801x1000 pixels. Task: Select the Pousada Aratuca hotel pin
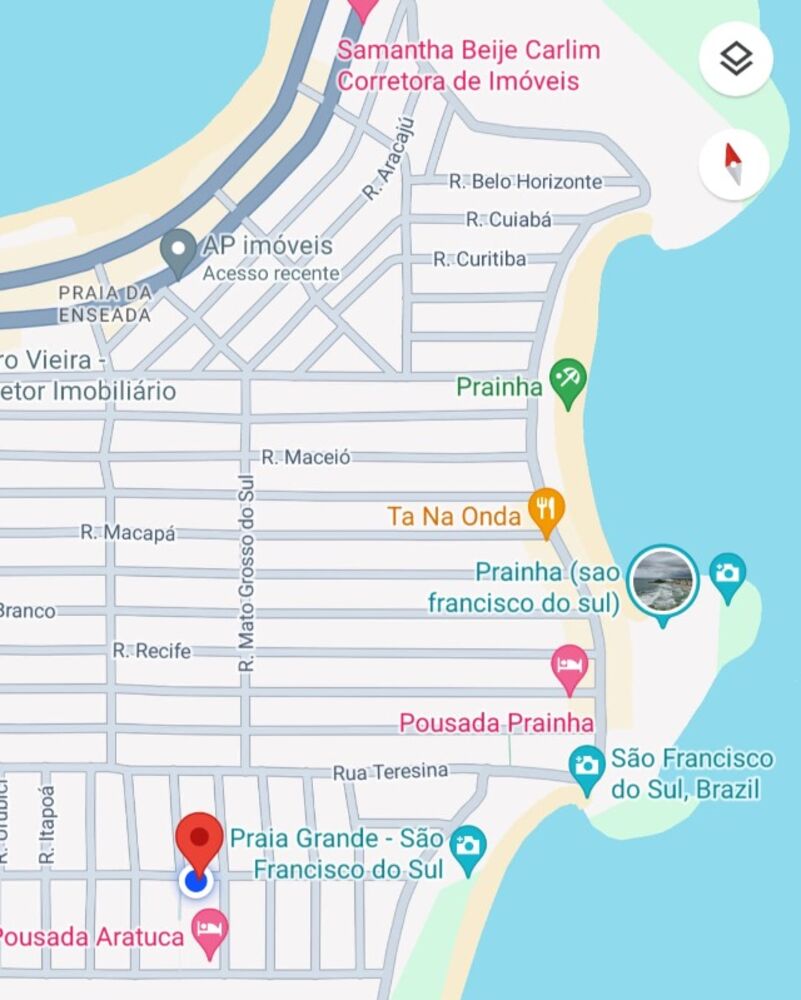point(210,932)
